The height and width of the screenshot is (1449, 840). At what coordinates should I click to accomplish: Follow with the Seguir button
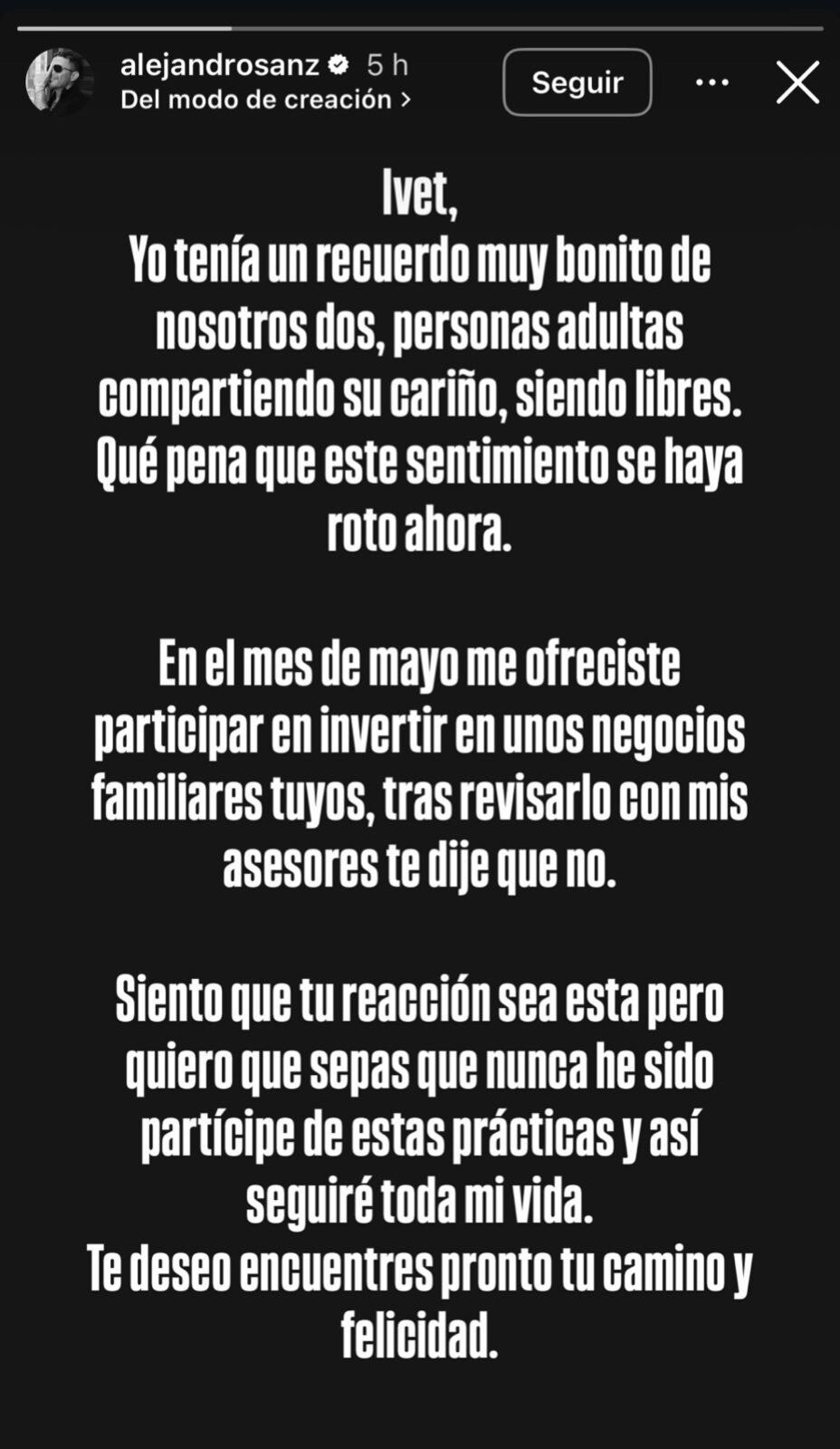[577, 82]
